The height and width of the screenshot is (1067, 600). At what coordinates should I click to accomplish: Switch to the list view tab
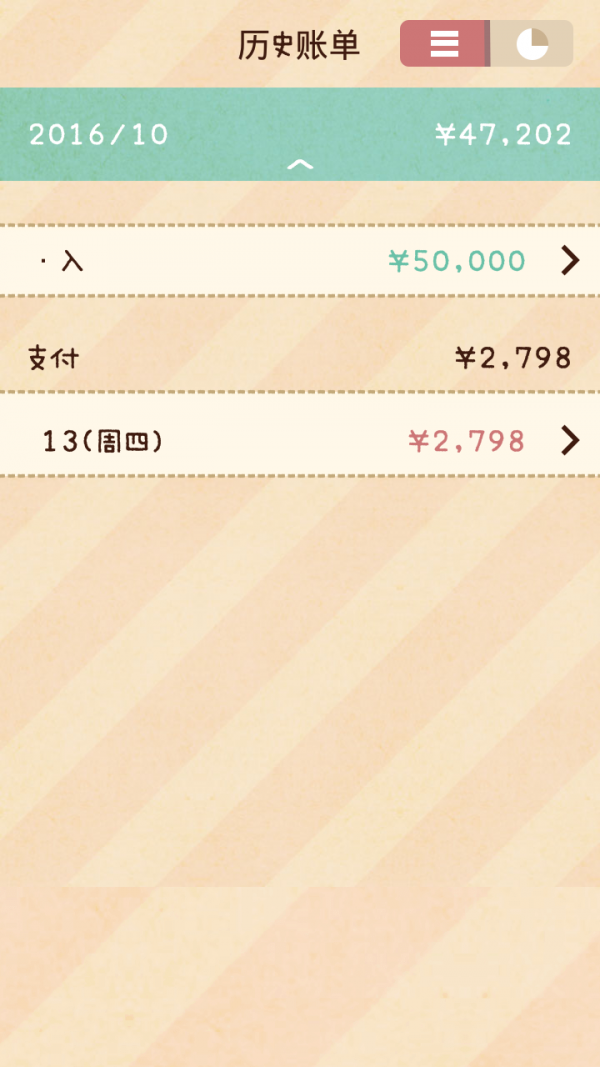[x=444, y=44]
